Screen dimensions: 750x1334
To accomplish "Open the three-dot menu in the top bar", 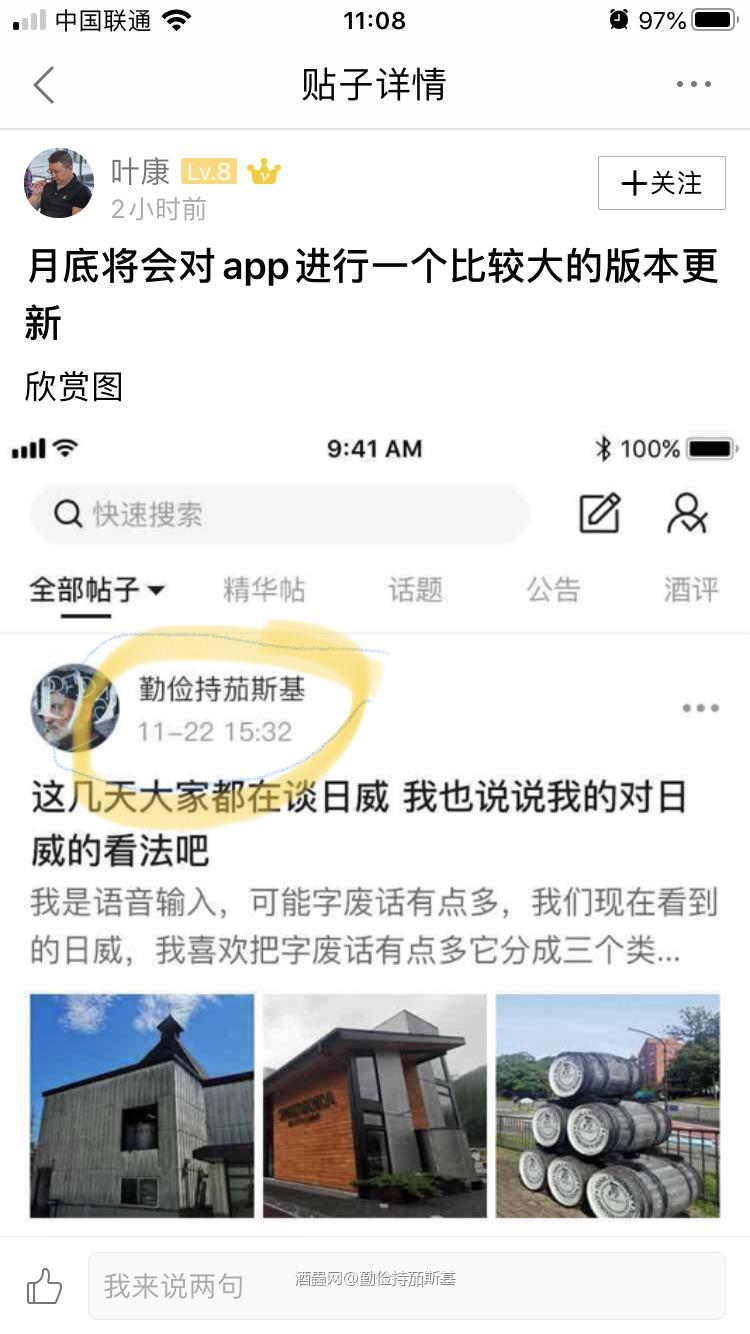I will click(x=694, y=85).
